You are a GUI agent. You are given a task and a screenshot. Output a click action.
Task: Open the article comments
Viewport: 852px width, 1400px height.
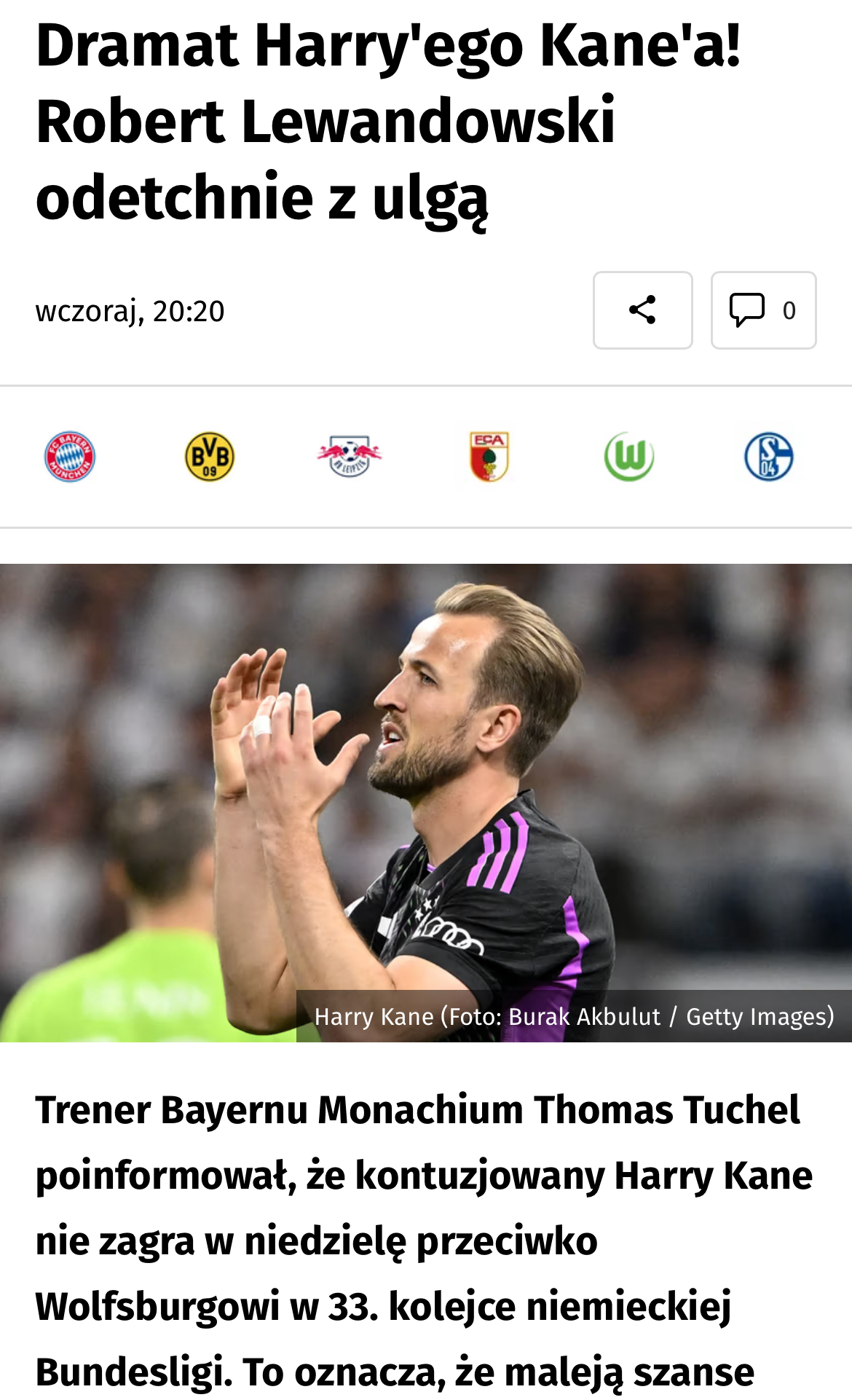pos(763,310)
